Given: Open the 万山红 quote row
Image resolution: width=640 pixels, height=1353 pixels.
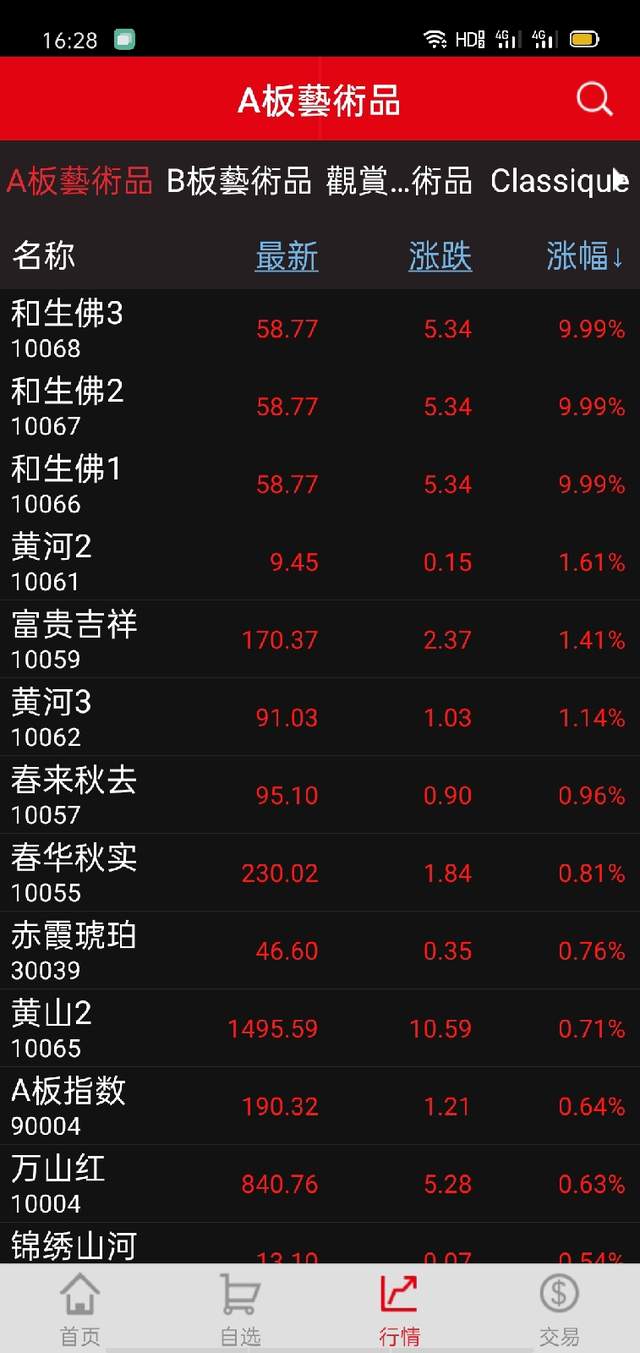Looking at the screenshot, I should tap(320, 1184).
